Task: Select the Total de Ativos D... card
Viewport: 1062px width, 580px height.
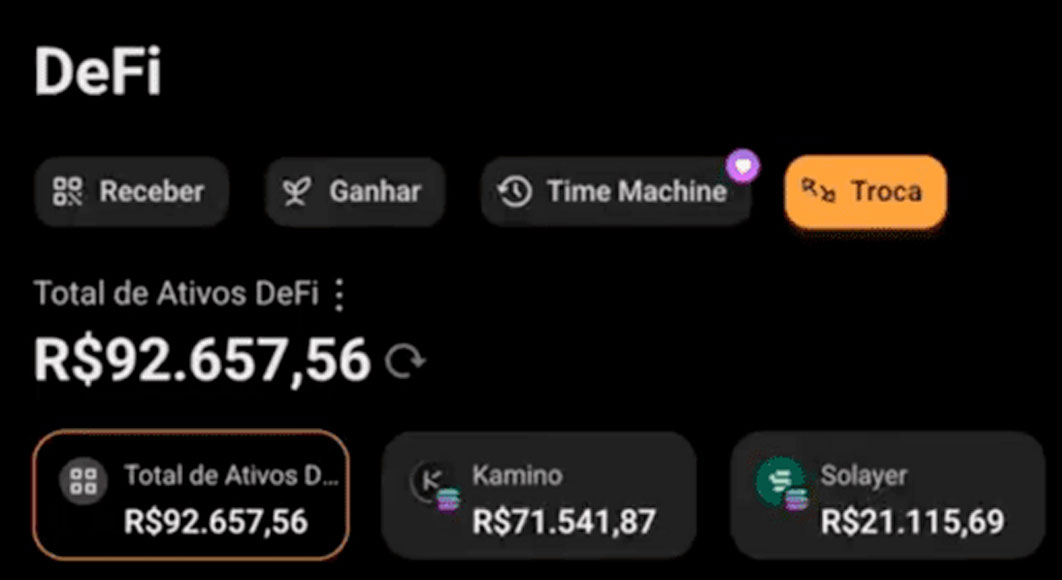Action: coord(191,496)
